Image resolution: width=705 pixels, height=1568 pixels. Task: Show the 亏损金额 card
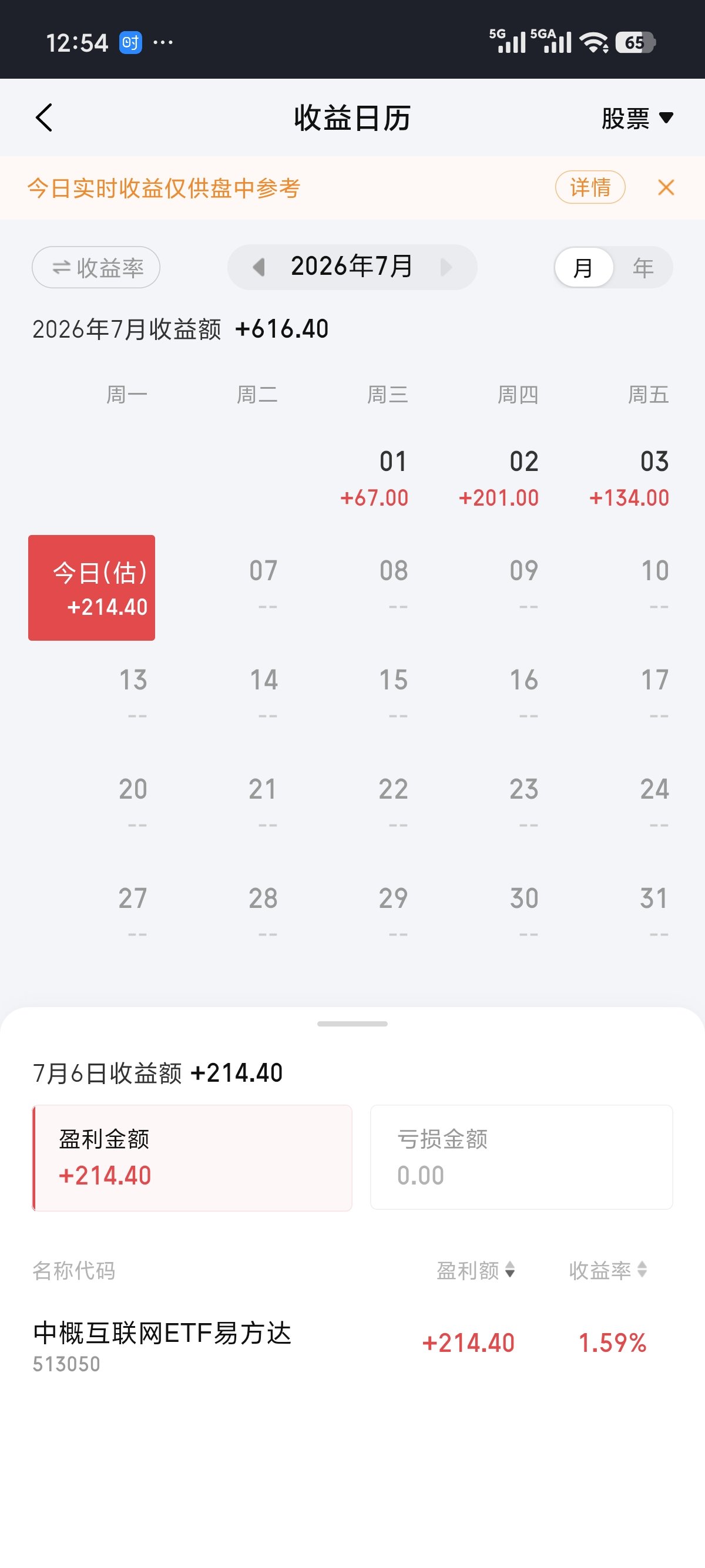pos(521,1157)
